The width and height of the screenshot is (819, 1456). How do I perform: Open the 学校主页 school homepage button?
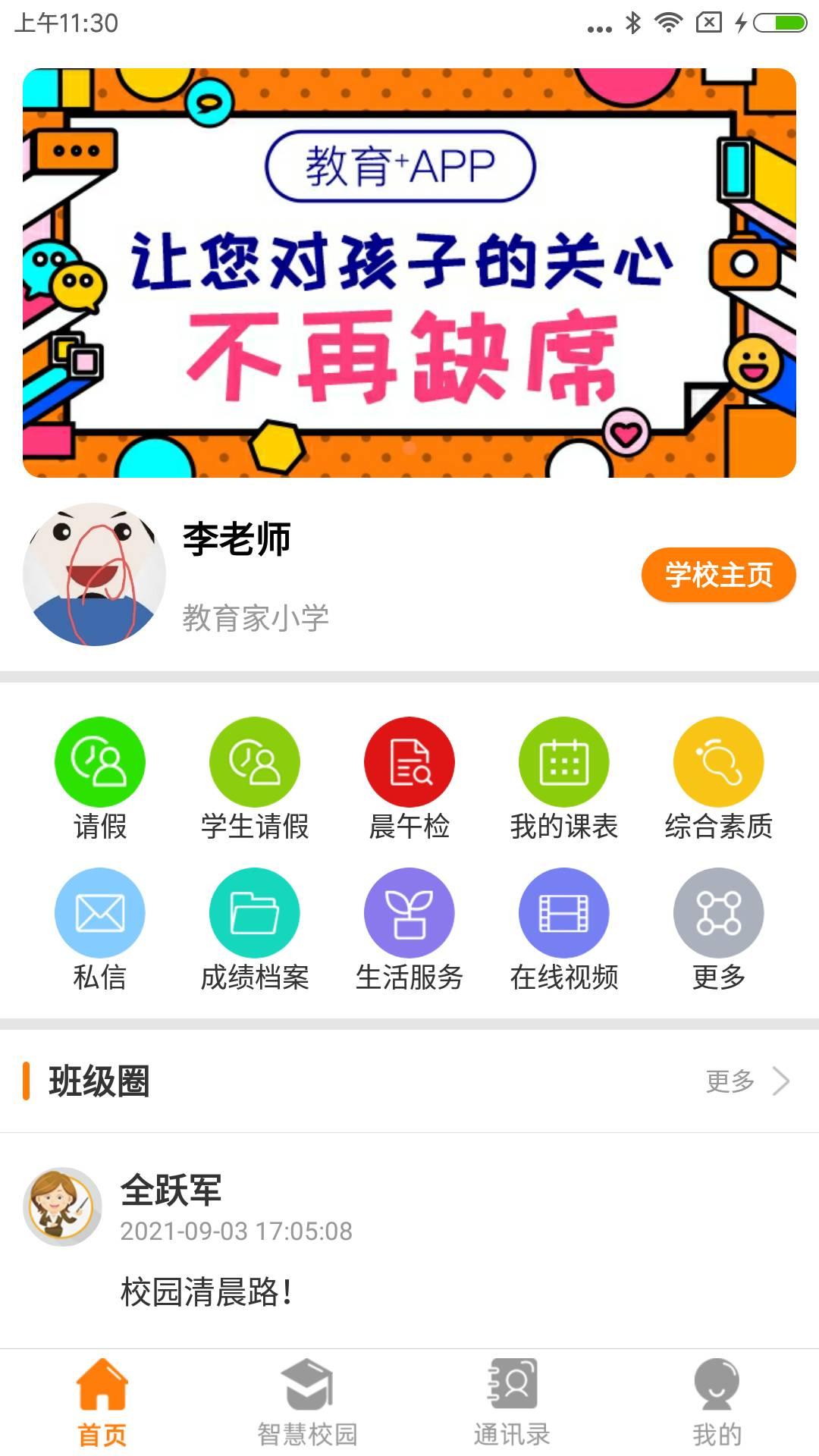(x=717, y=576)
